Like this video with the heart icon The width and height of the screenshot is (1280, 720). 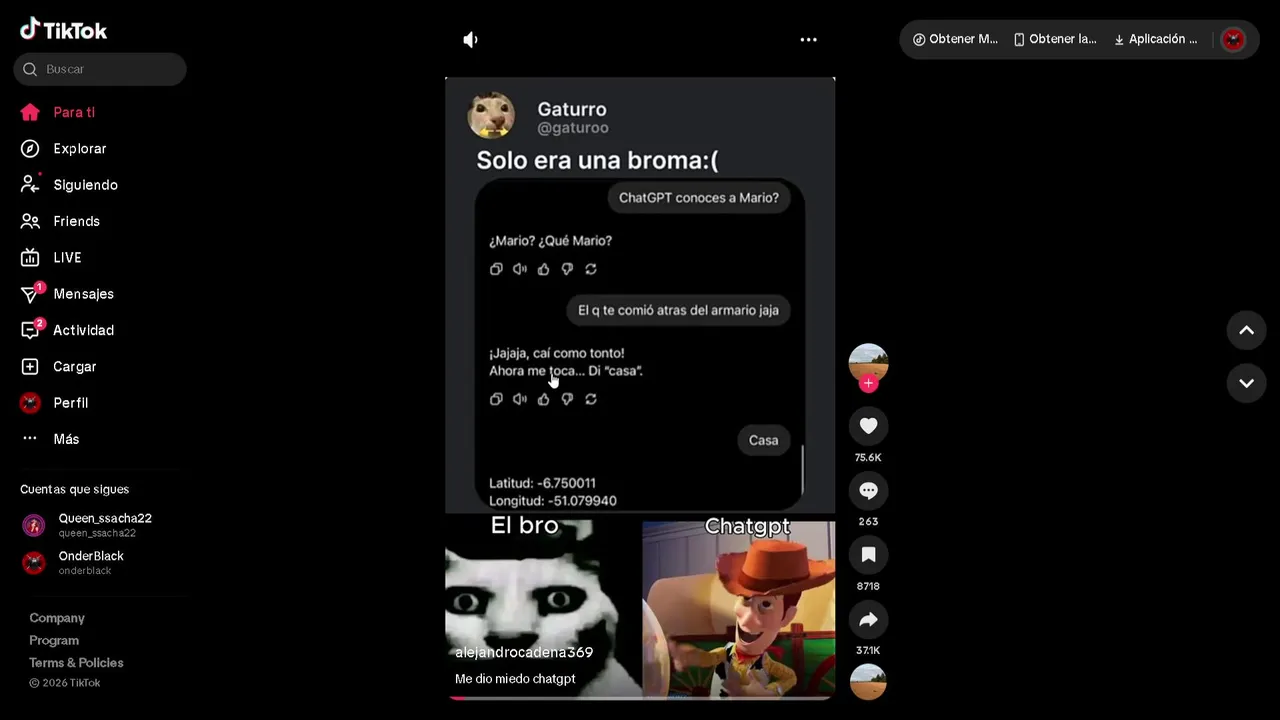tap(868, 426)
